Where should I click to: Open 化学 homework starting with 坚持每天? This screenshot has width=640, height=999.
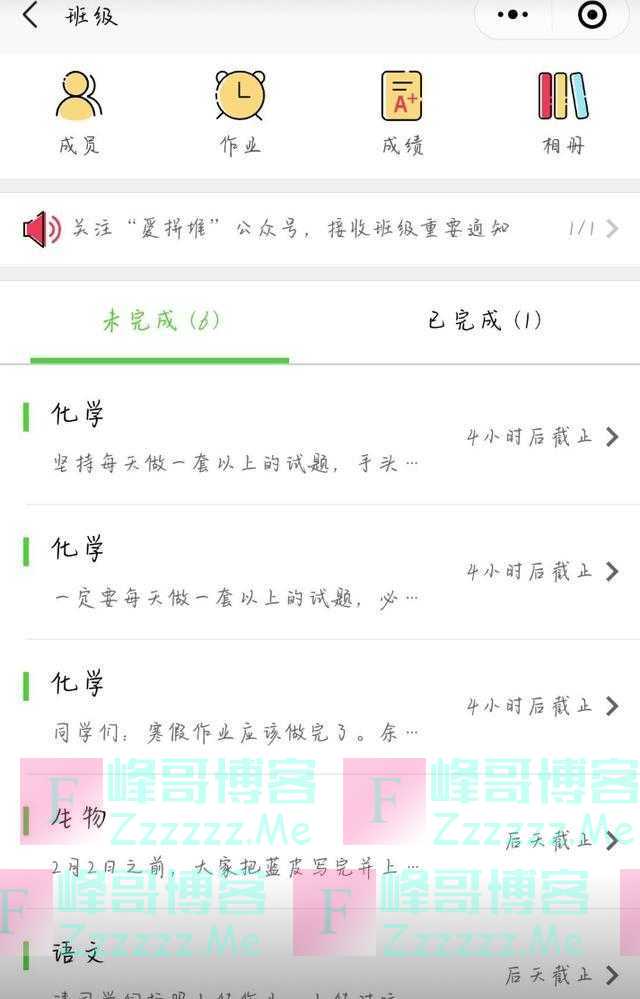pos(320,437)
